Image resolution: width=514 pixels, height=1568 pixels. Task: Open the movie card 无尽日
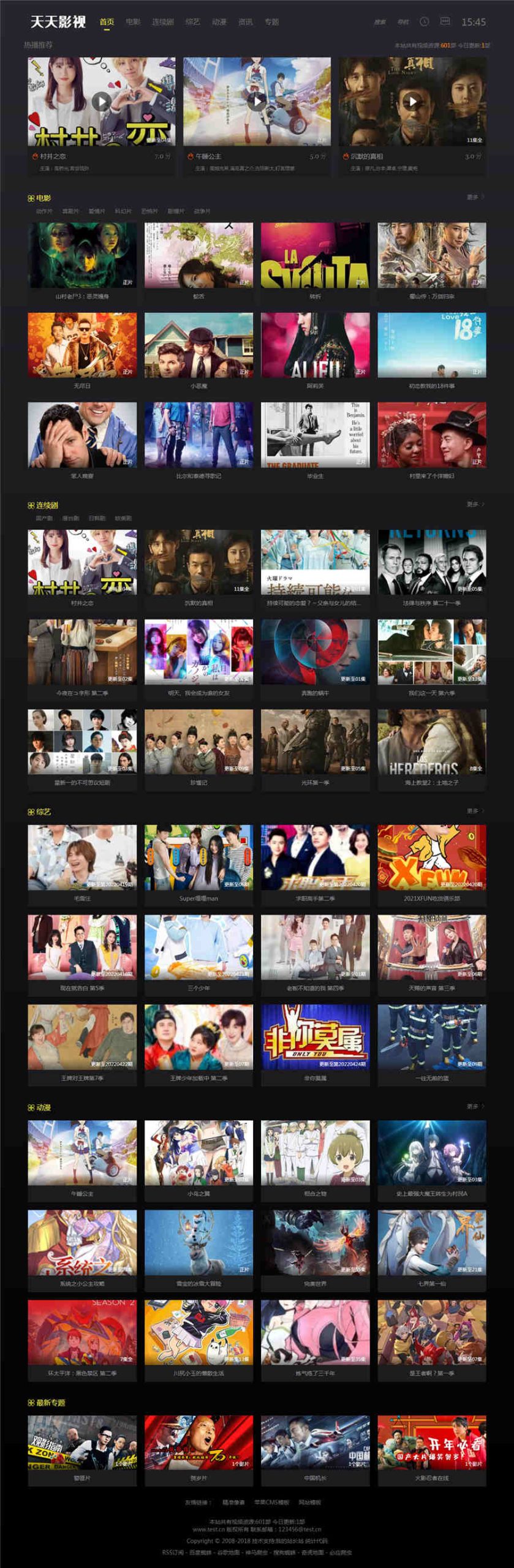(x=82, y=345)
